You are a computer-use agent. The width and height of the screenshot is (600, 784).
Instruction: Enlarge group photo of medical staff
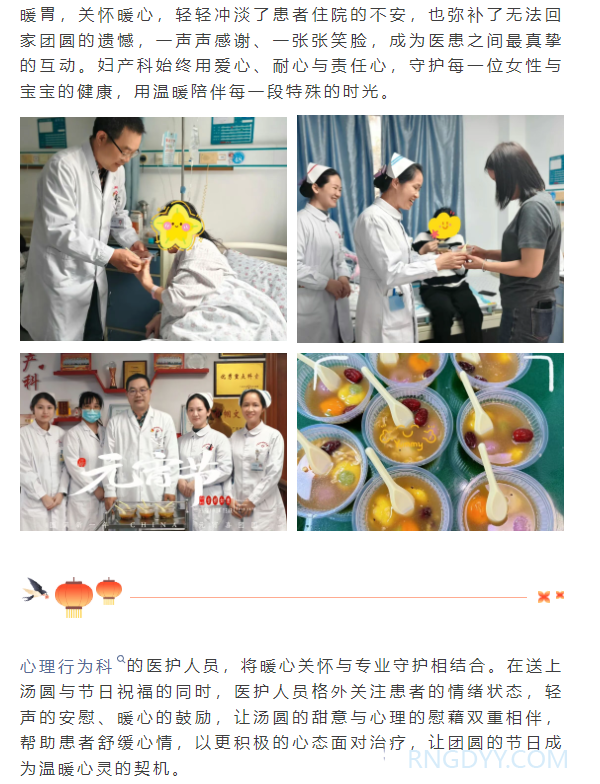[153, 441]
